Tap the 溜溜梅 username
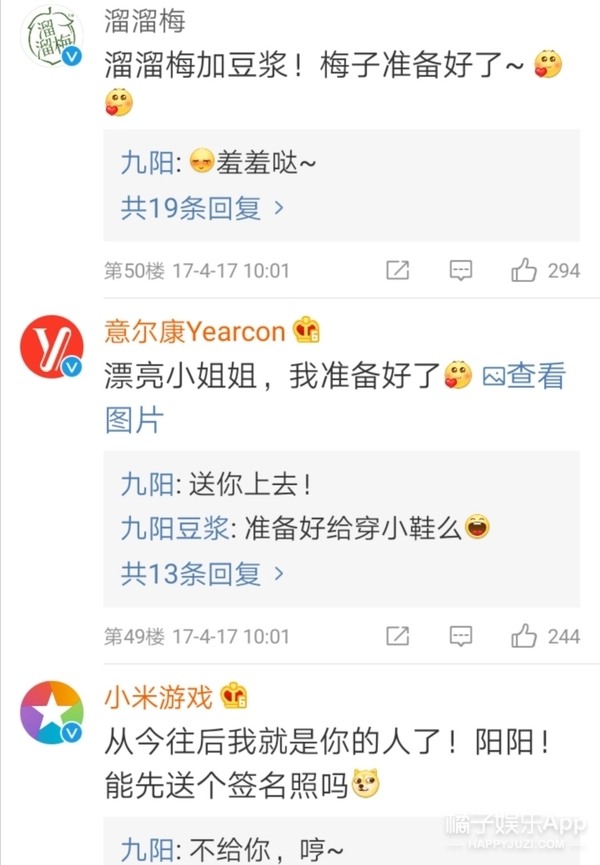Viewport: 600px width, 865px height. tap(145, 19)
